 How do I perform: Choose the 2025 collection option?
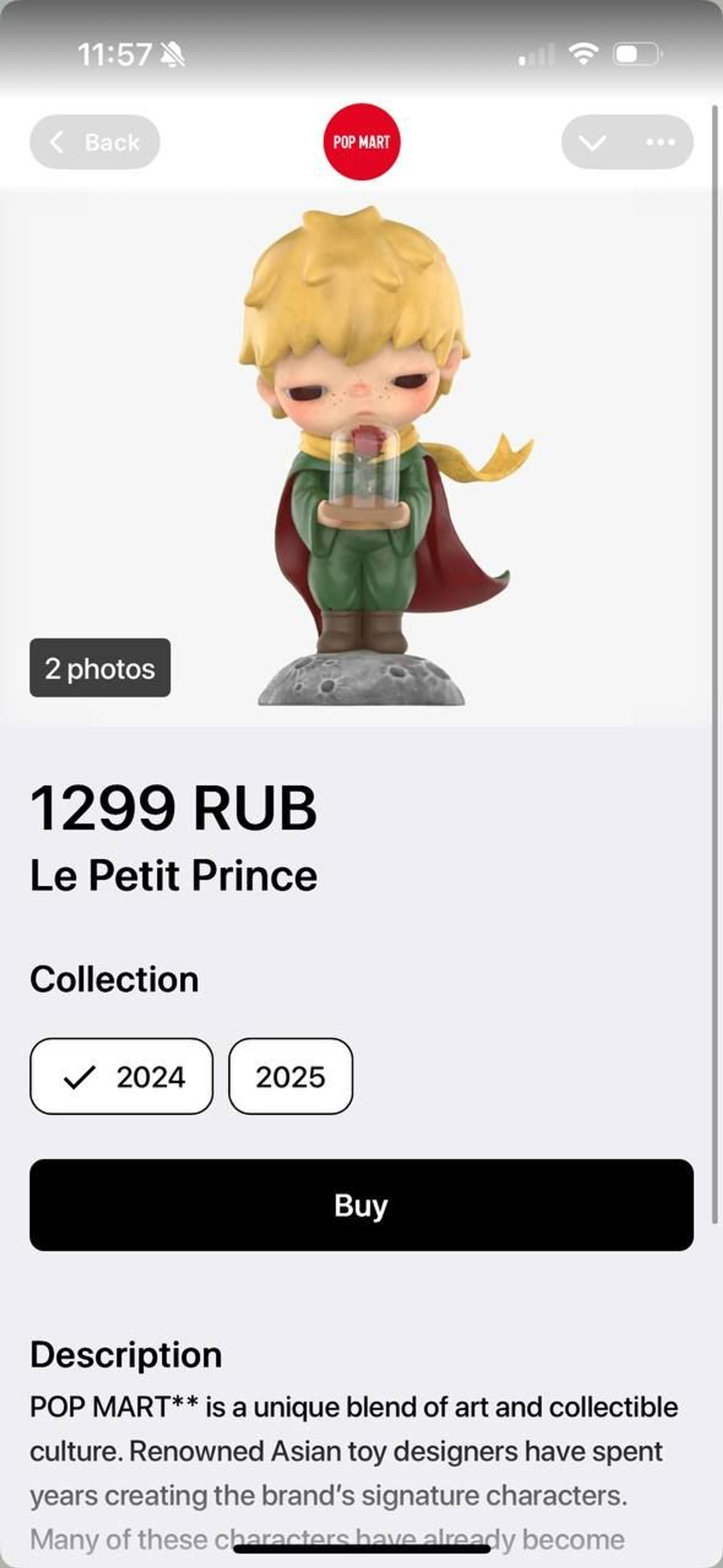[291, 1076]
